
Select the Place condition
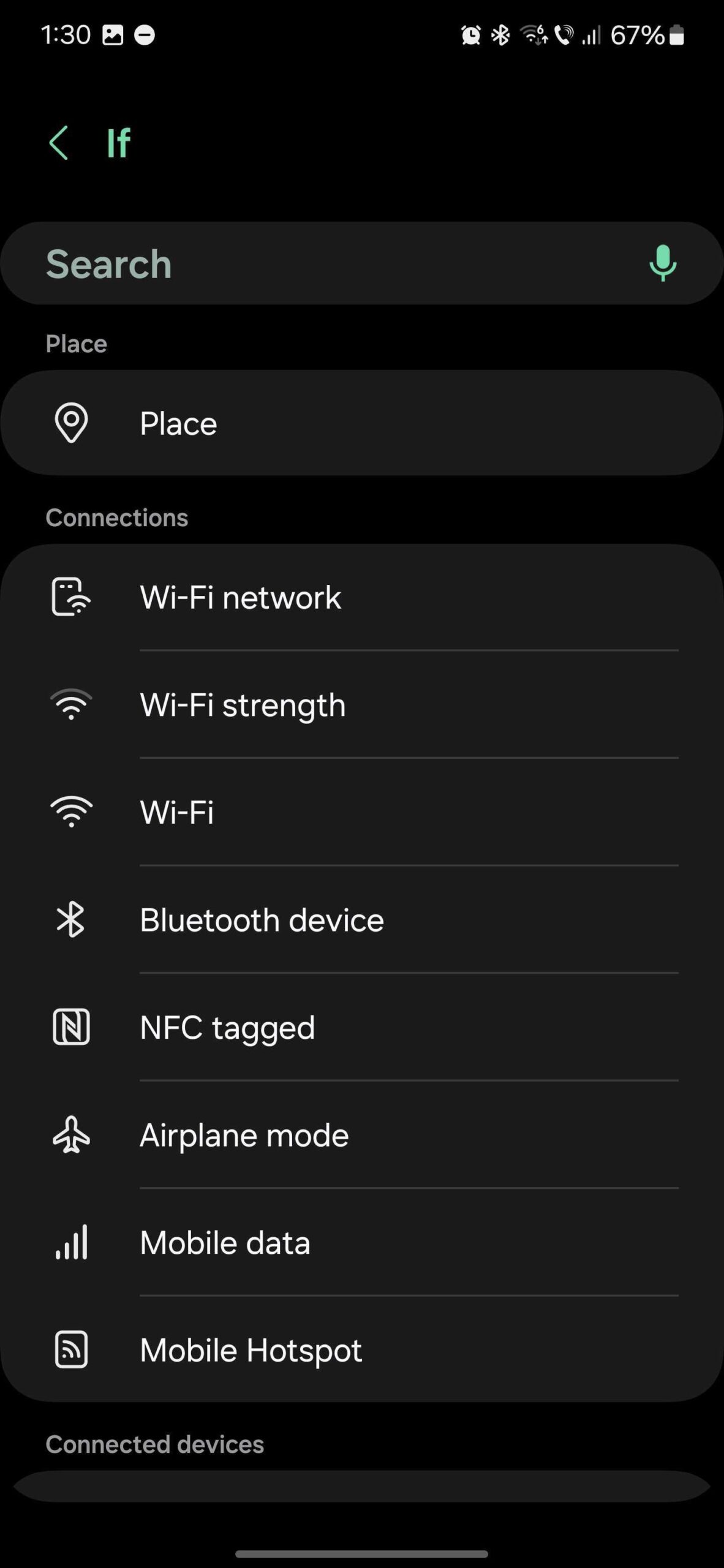[361, 423]
